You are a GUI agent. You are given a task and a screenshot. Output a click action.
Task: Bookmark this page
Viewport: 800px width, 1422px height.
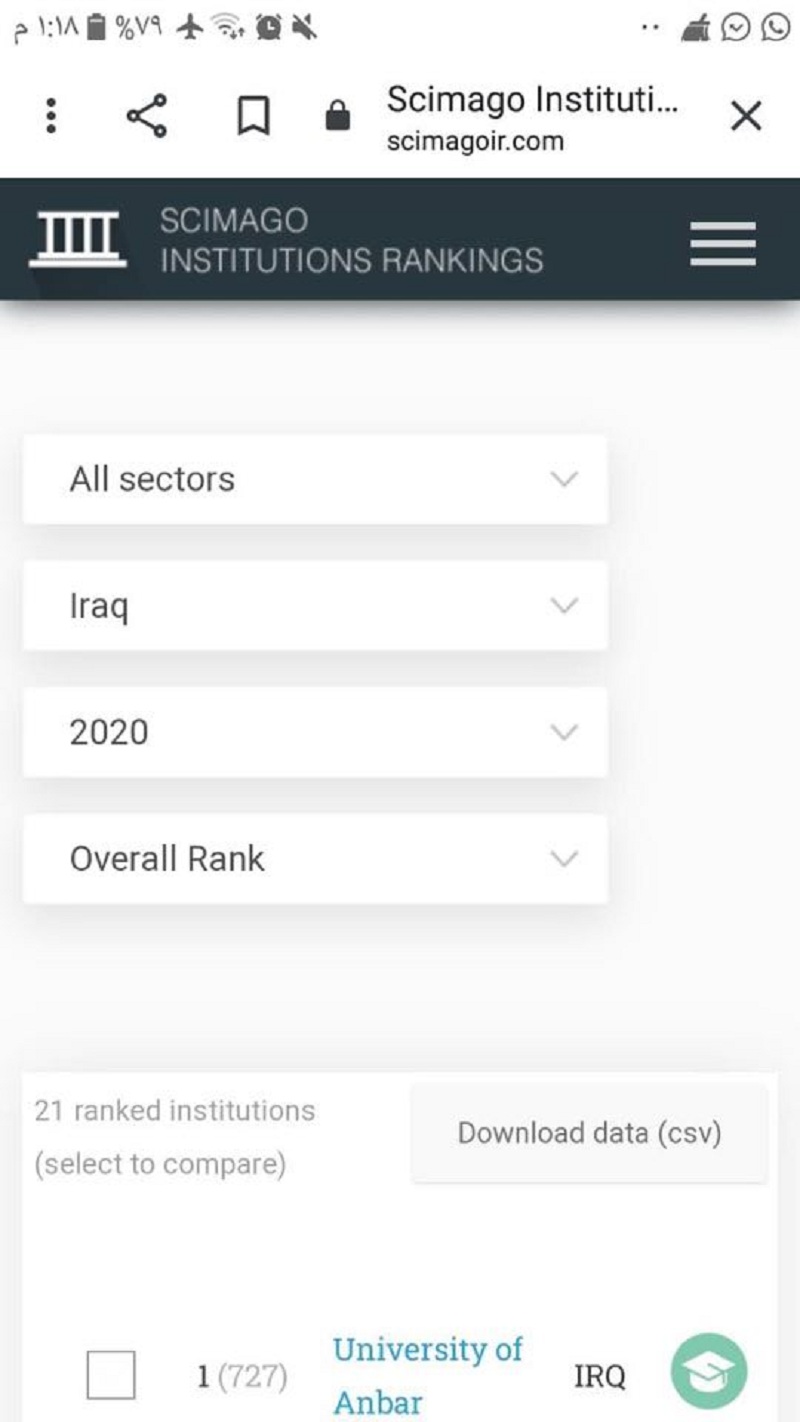coord(253,118)
